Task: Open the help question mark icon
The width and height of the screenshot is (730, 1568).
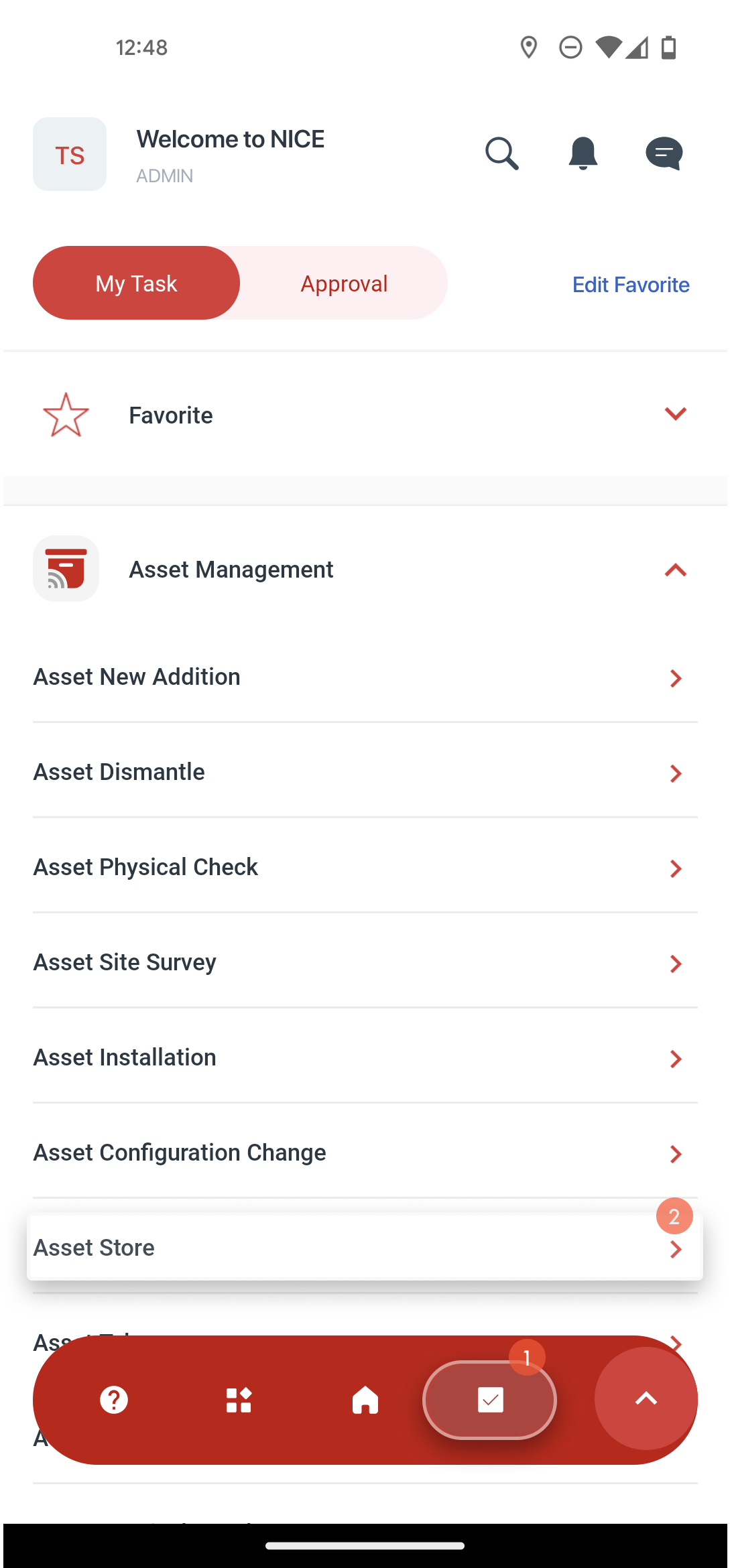Action: coord(114,1400)
